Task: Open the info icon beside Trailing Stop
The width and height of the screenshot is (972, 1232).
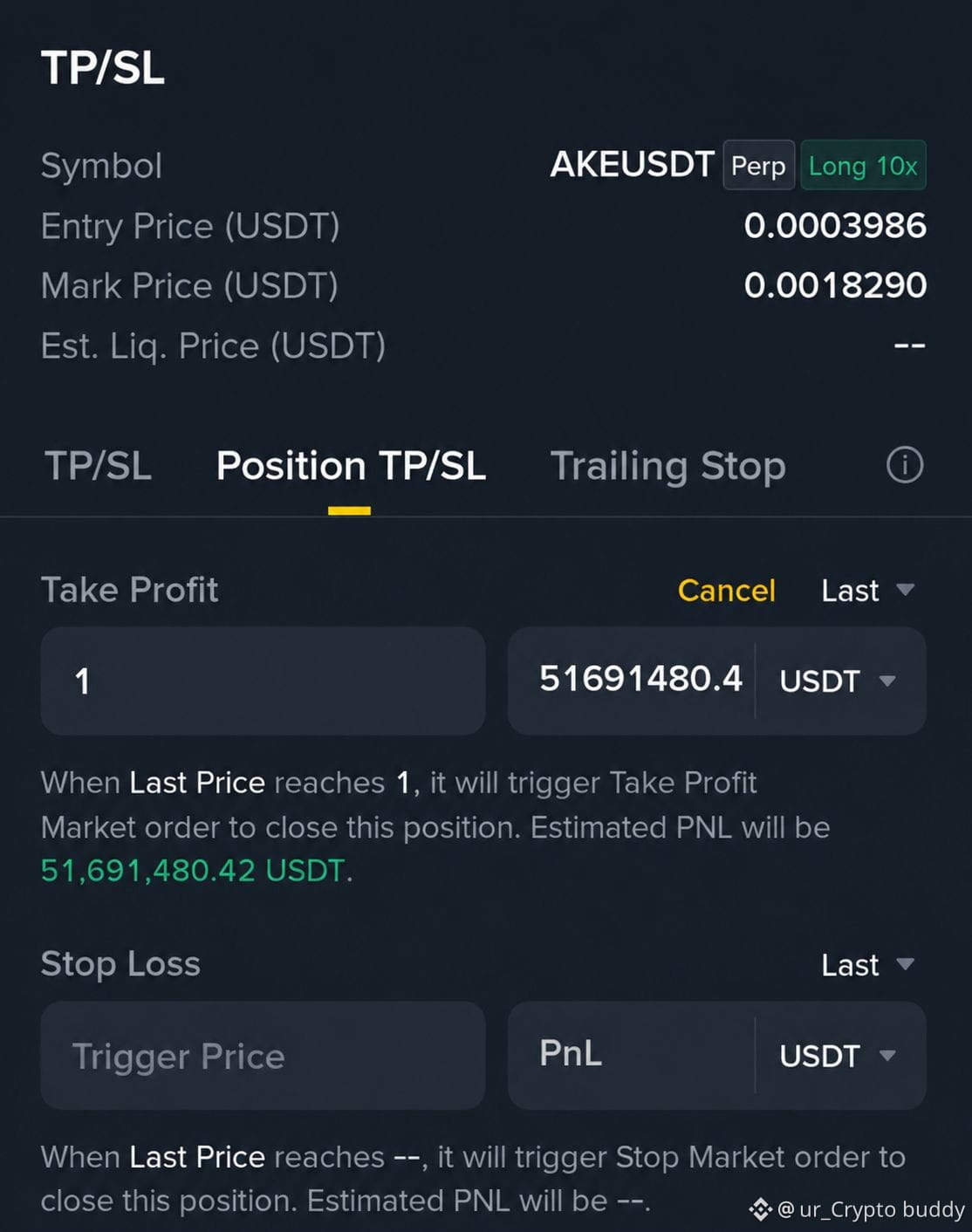Action: (x=905, y=465)
